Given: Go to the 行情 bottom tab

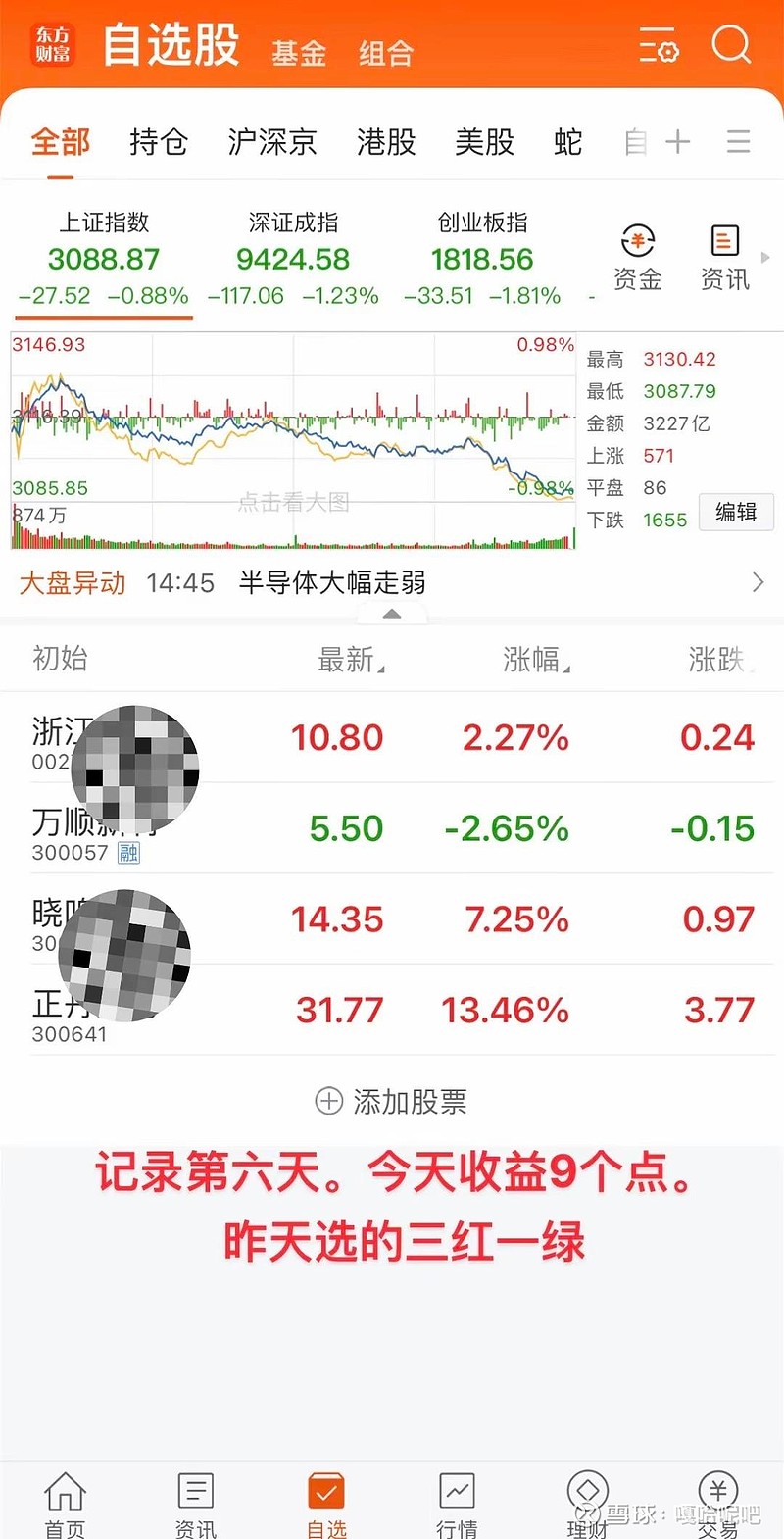Looking at the screenshot, I should (457, 1505).
